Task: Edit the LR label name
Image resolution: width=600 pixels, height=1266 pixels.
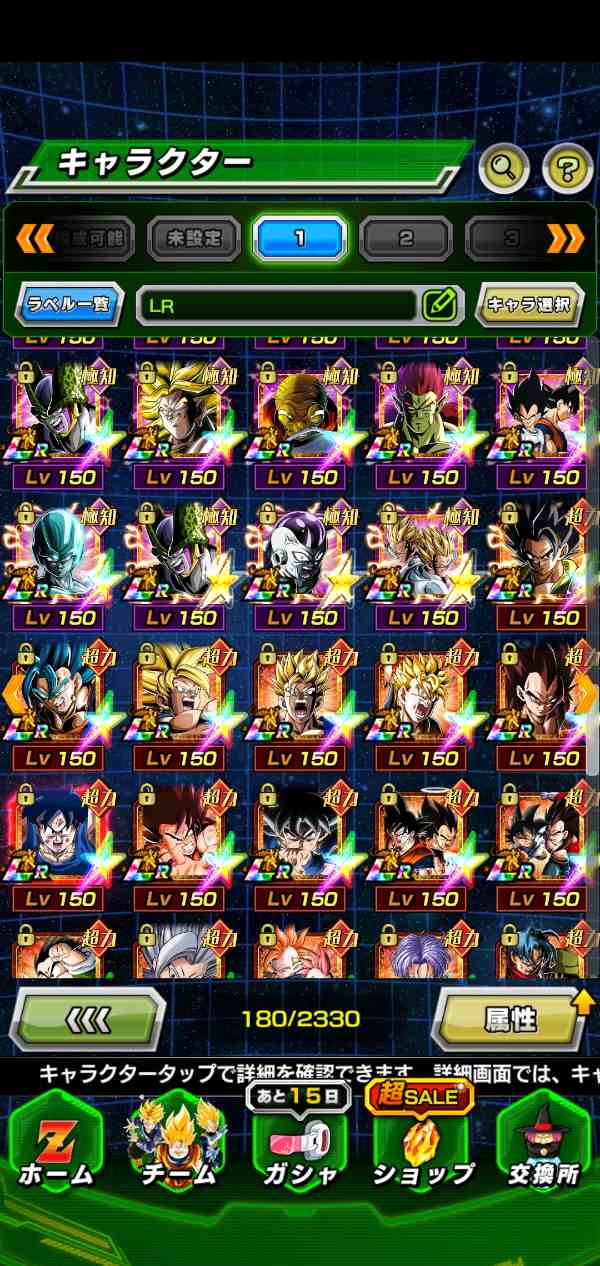Action: pos(439,305)
